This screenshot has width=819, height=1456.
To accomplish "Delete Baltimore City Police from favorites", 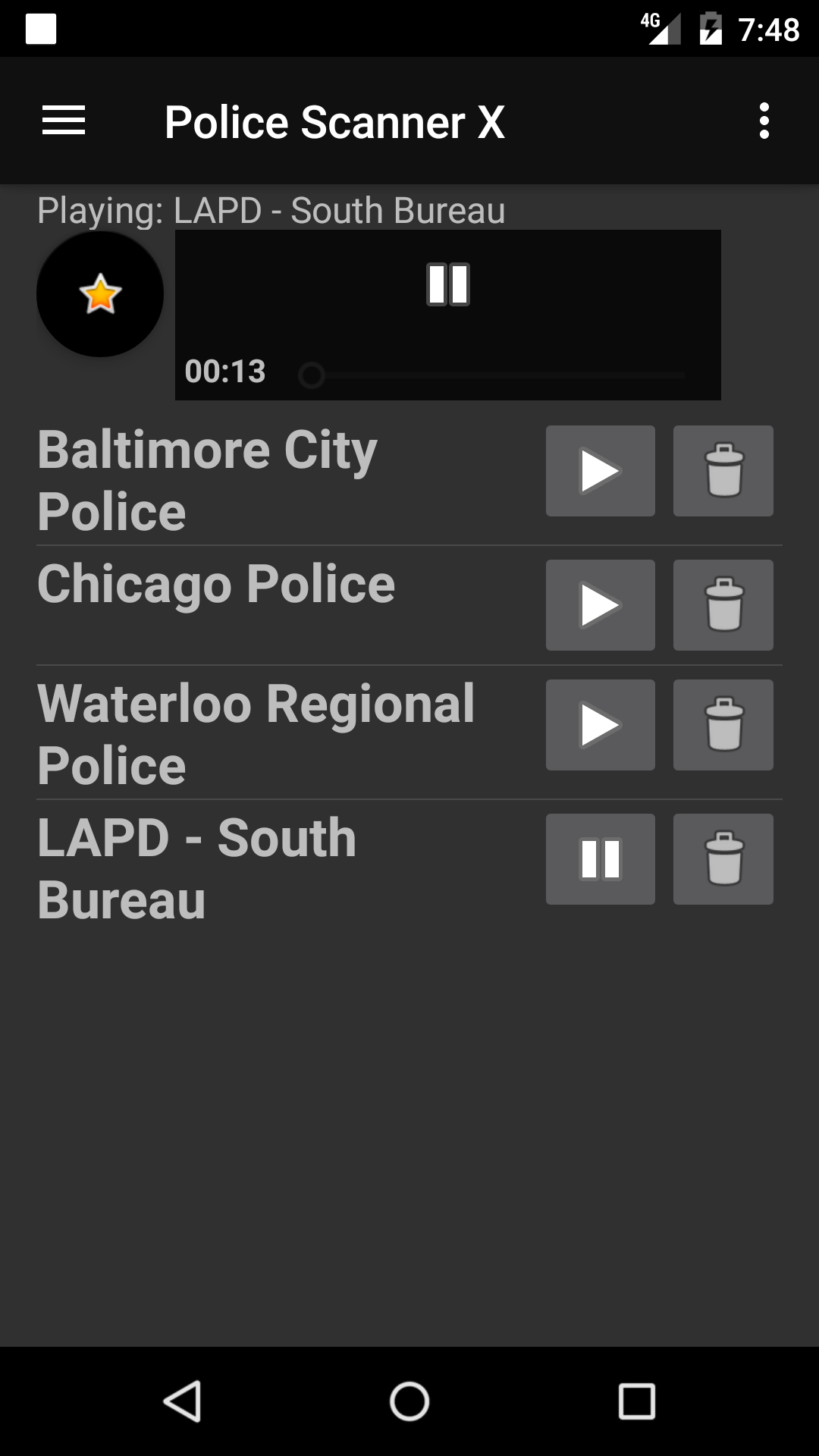I will pyautogui.click(x=723, y=471).
